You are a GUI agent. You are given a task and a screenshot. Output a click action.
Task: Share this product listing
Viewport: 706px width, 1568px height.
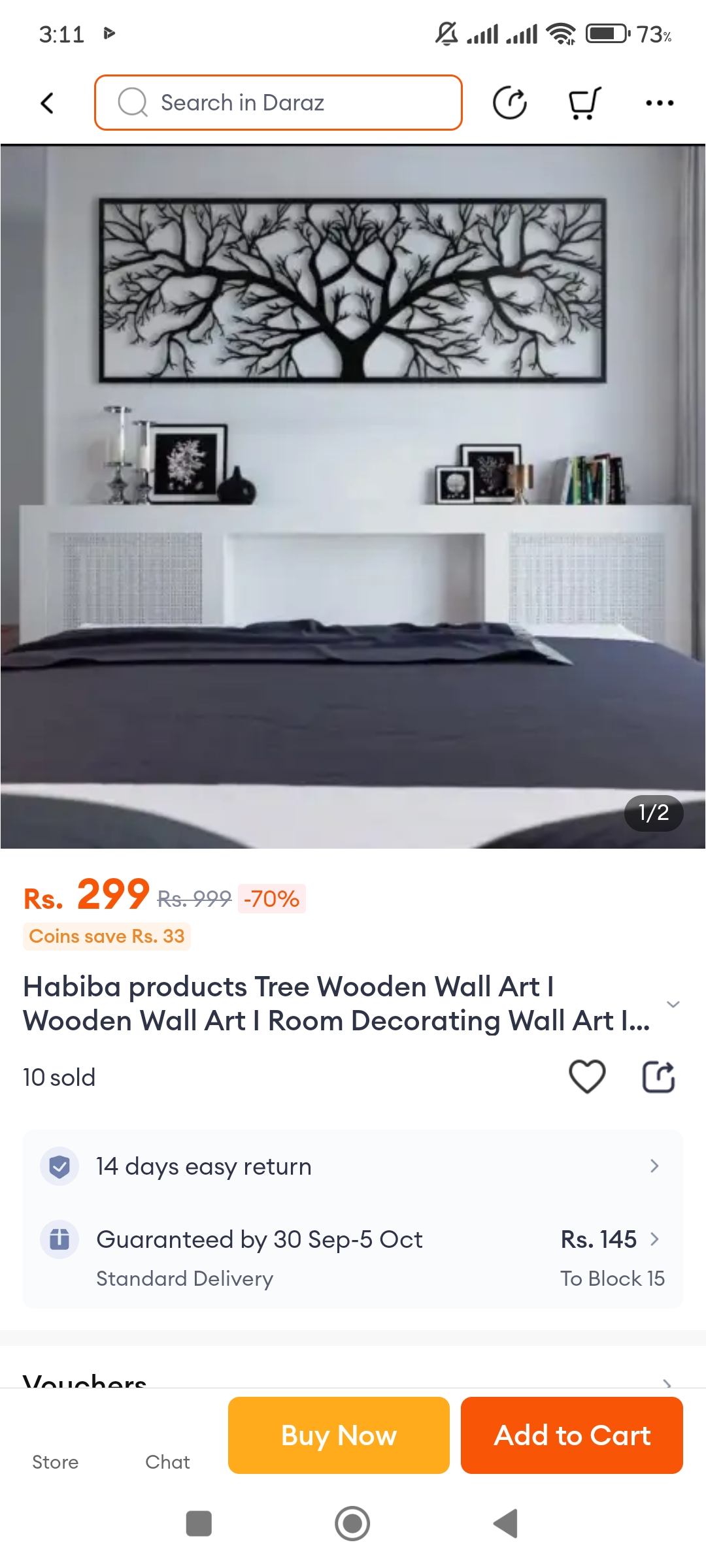tap(658, 1077)
